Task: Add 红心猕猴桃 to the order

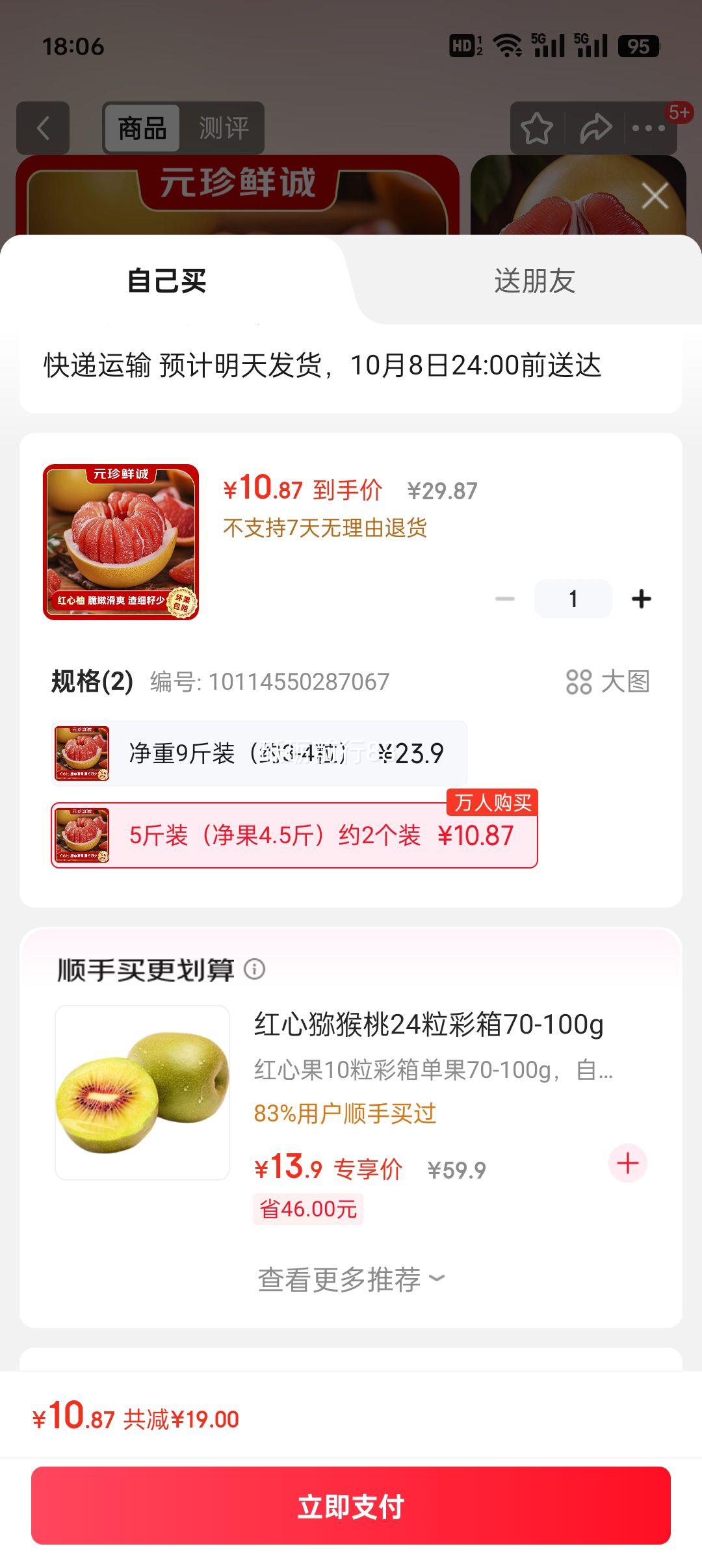Action: click(x=627, y=1163)
